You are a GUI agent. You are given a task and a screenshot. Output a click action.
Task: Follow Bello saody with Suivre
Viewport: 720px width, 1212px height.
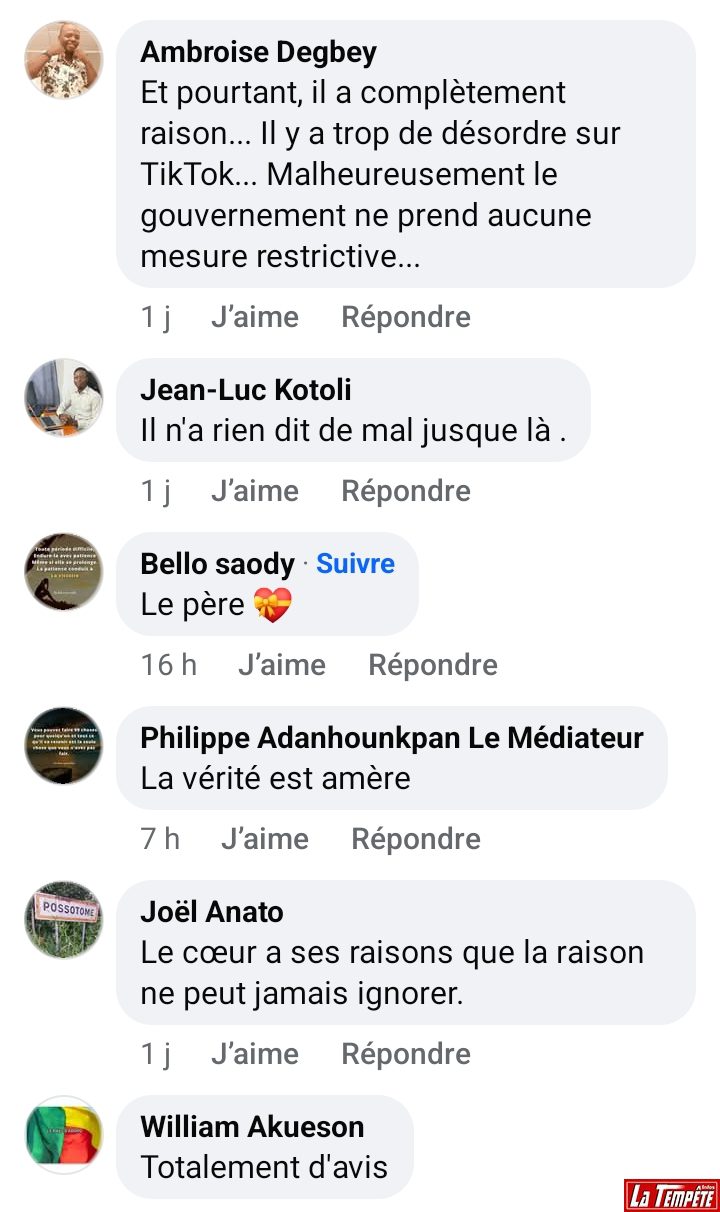(x=355, y=563)
